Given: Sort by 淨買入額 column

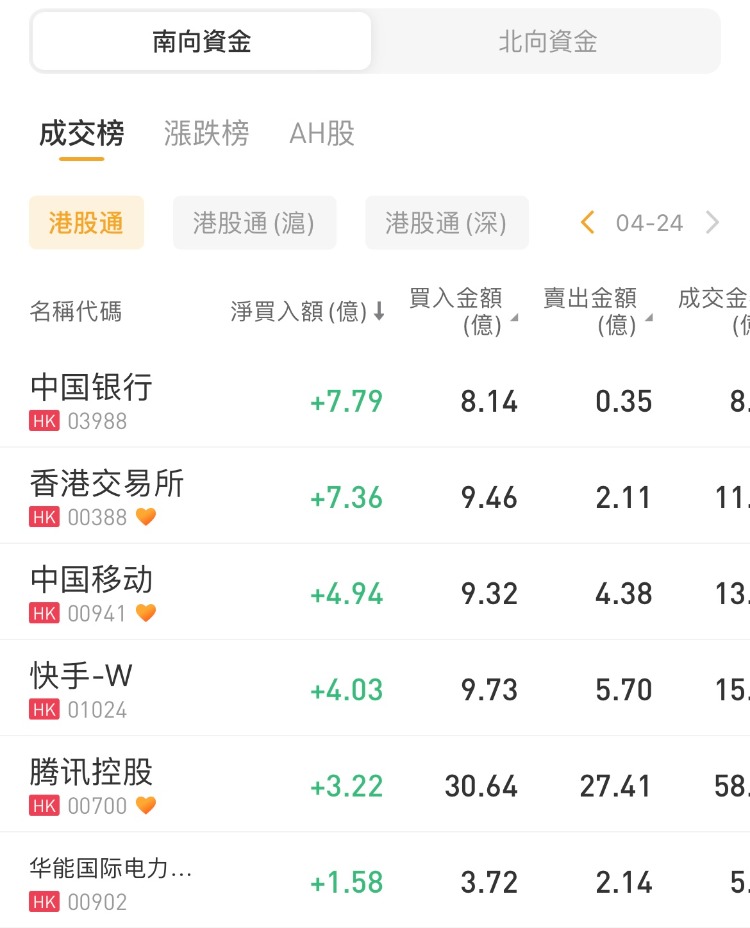Looking at the screenshot, I should pos(308,312).
